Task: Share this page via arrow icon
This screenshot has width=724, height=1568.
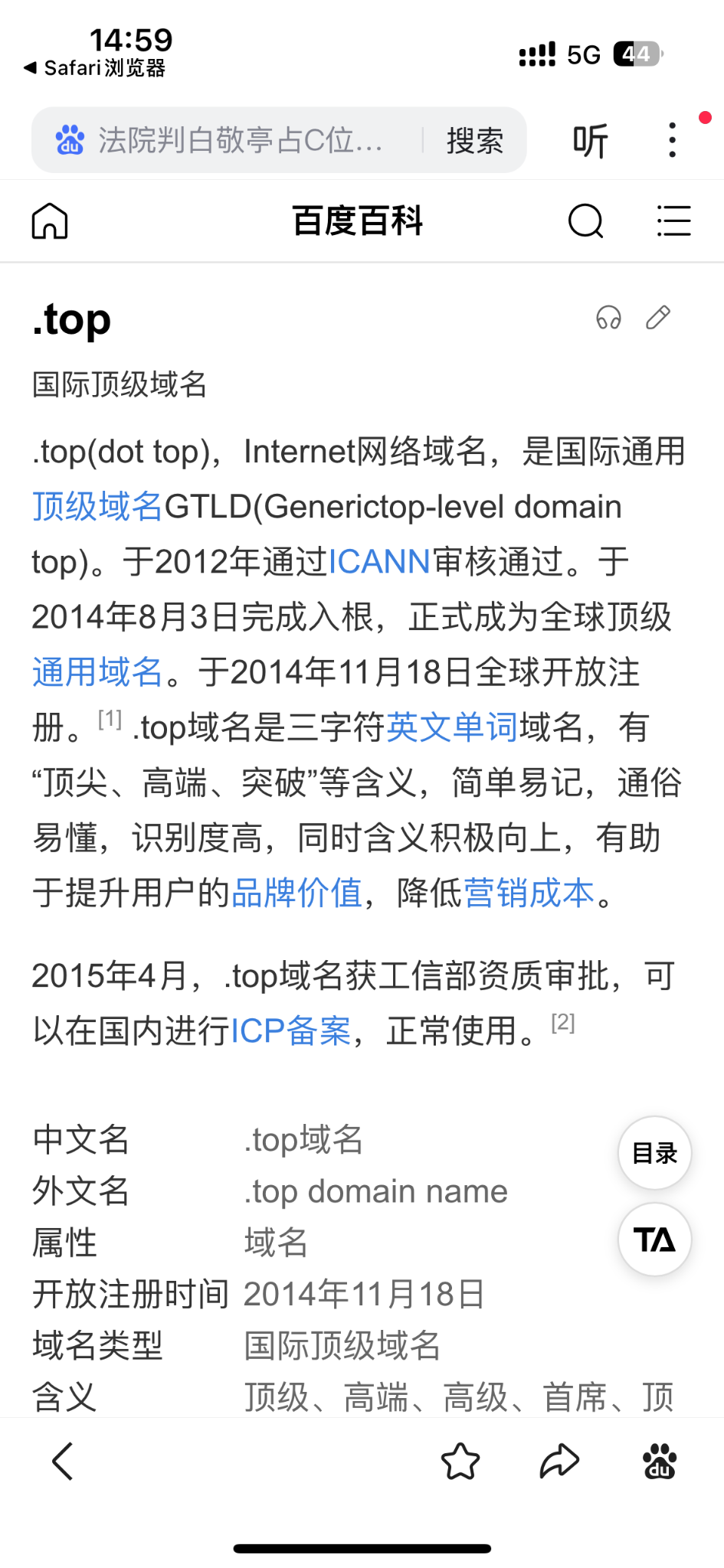Action: tap(559, 1462)
